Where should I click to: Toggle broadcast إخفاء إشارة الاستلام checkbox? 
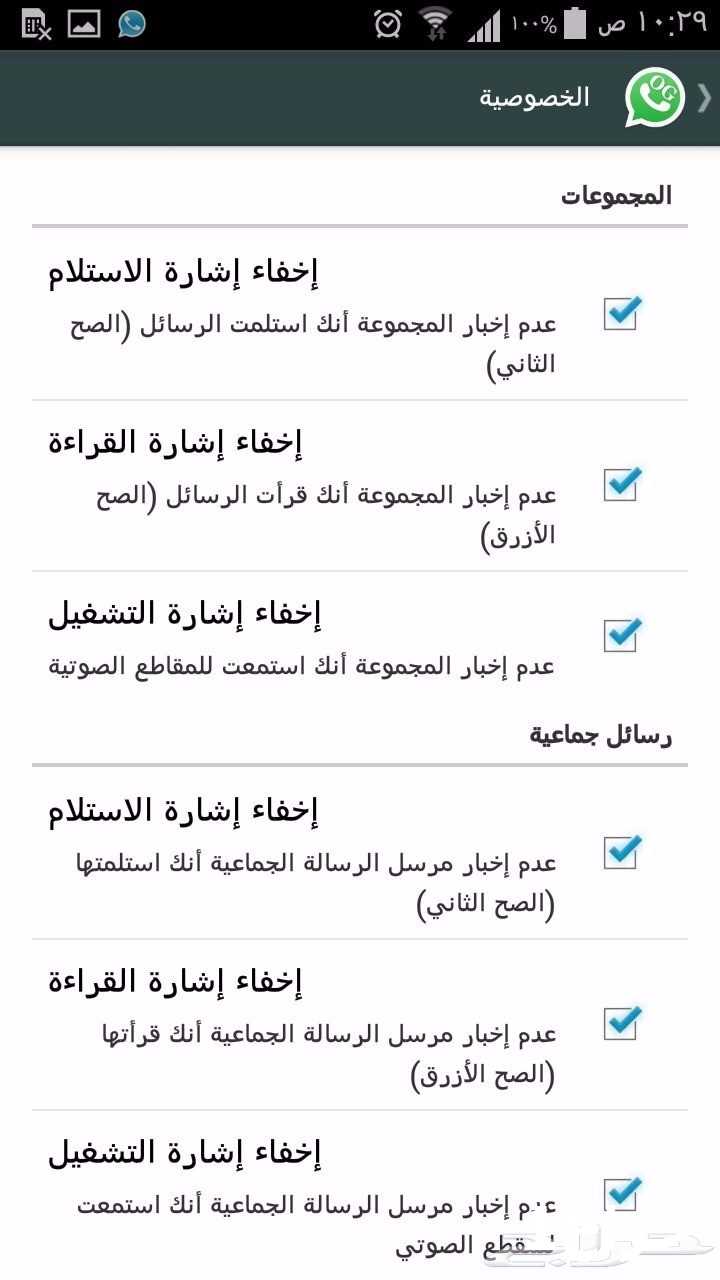pyautogui.click(x=621, y=852)
